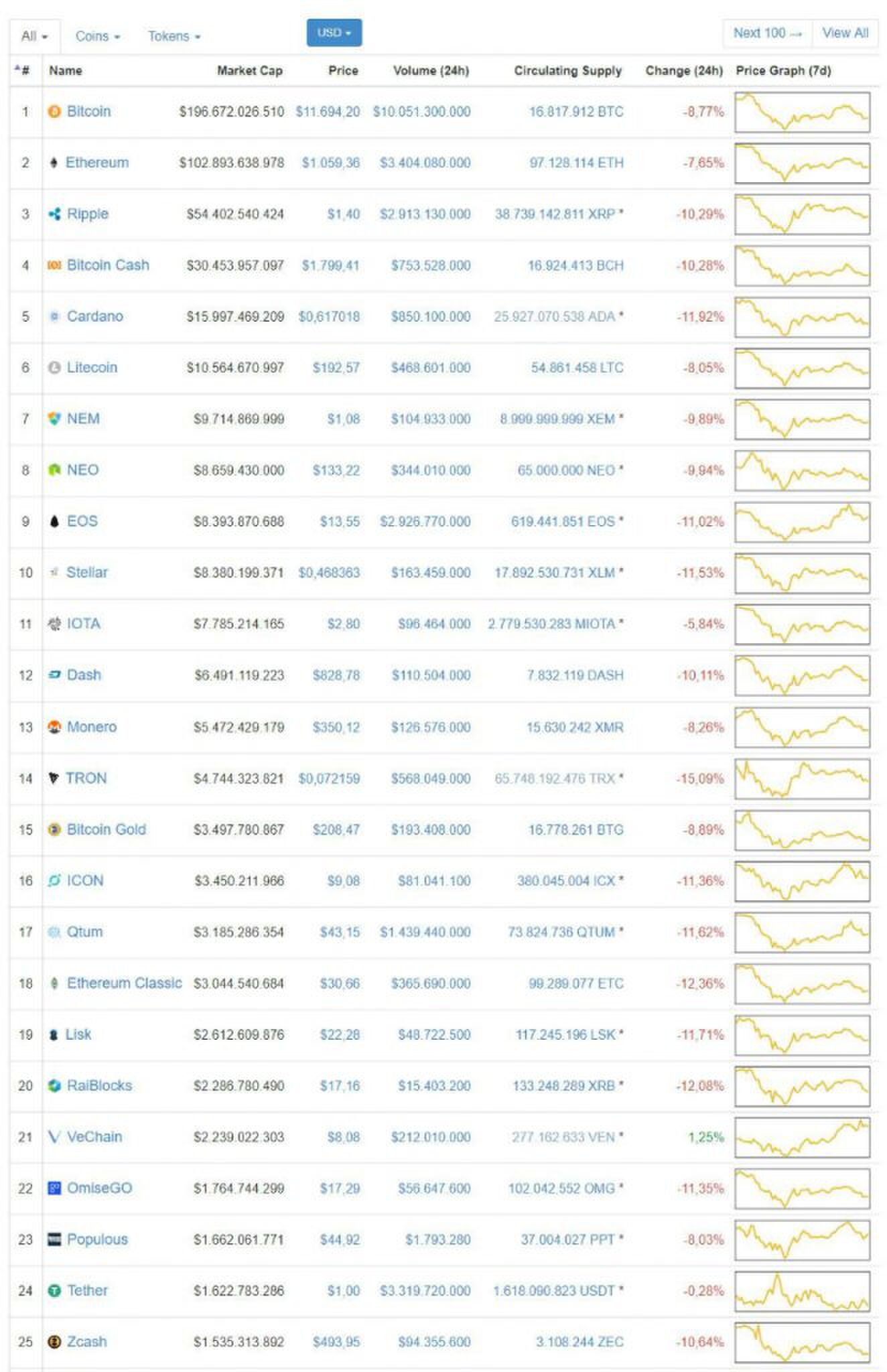
Task: Click the VeChain coin logo icon
Action: 54,1136
